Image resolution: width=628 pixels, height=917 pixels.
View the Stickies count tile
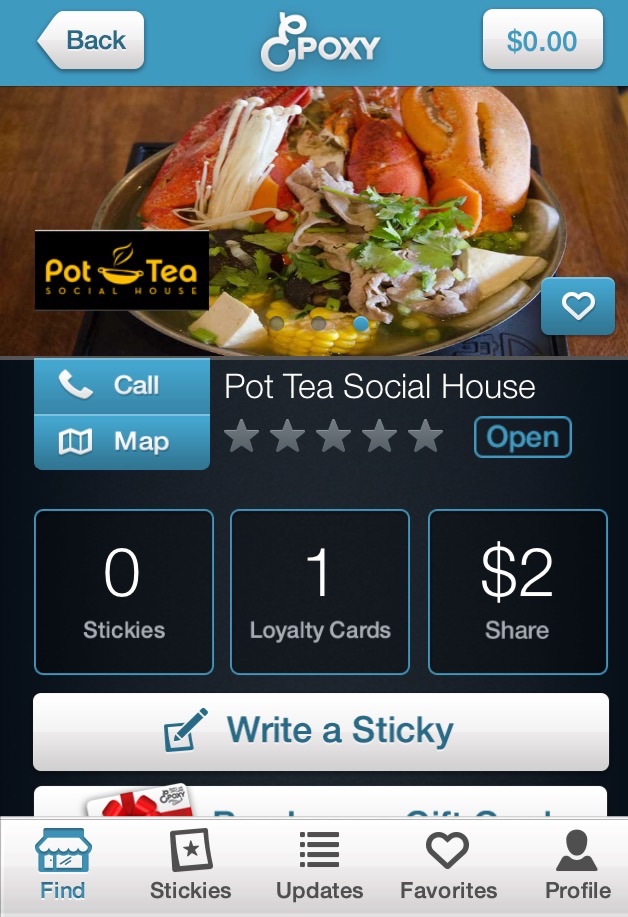(x=124, y=592)
